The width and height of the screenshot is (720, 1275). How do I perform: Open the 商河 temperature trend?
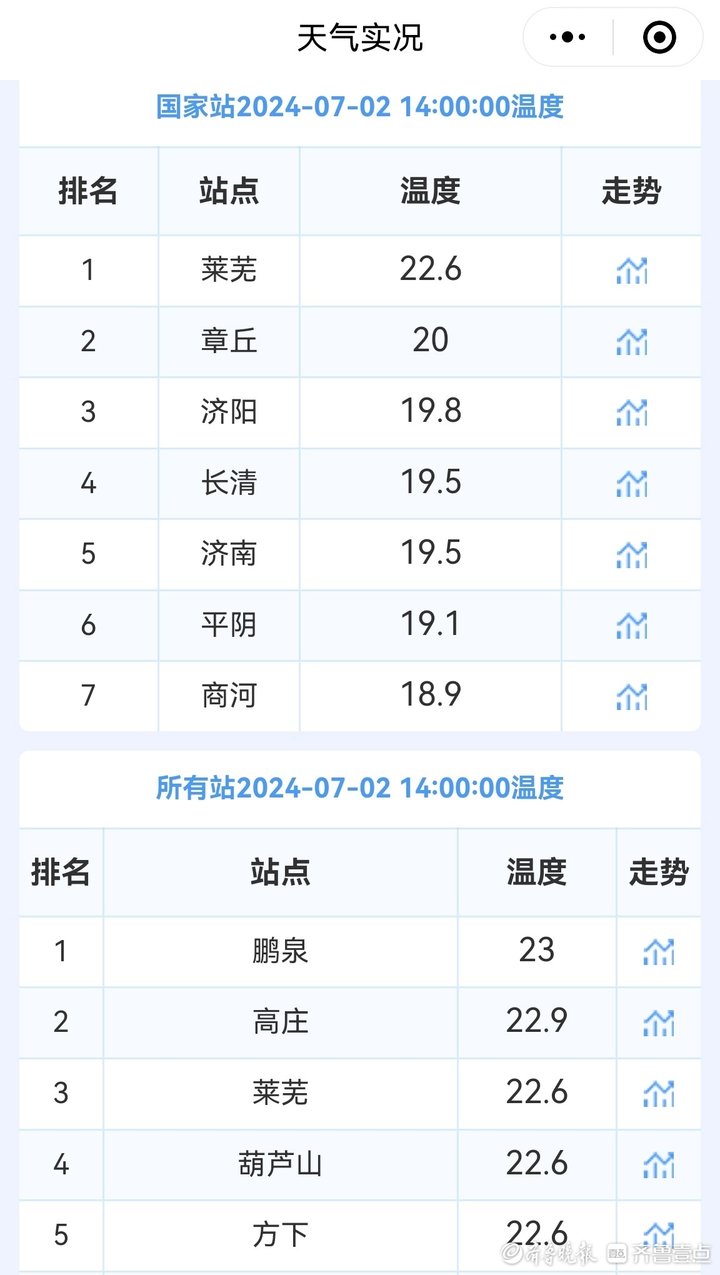click(x=631, y=695)
